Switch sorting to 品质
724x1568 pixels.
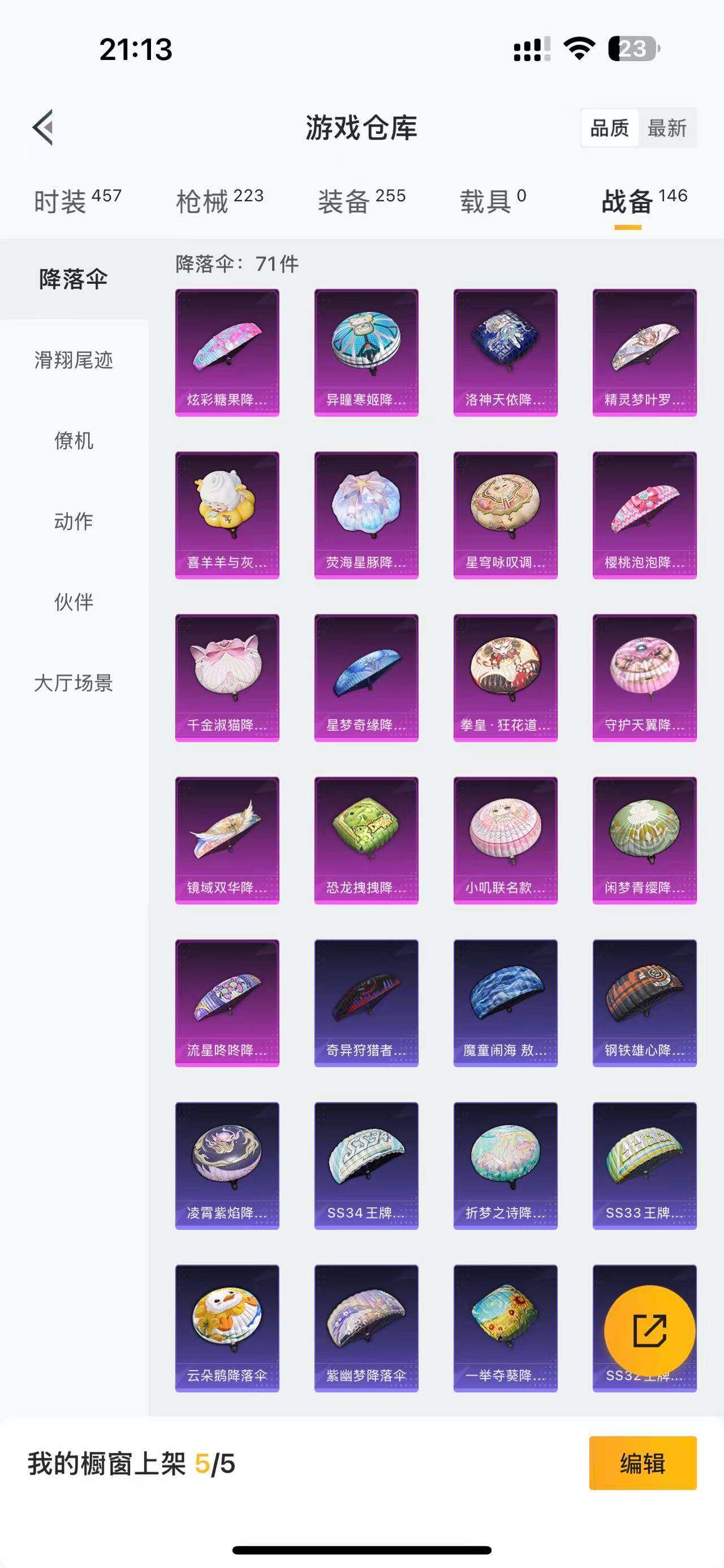(610, 129)
